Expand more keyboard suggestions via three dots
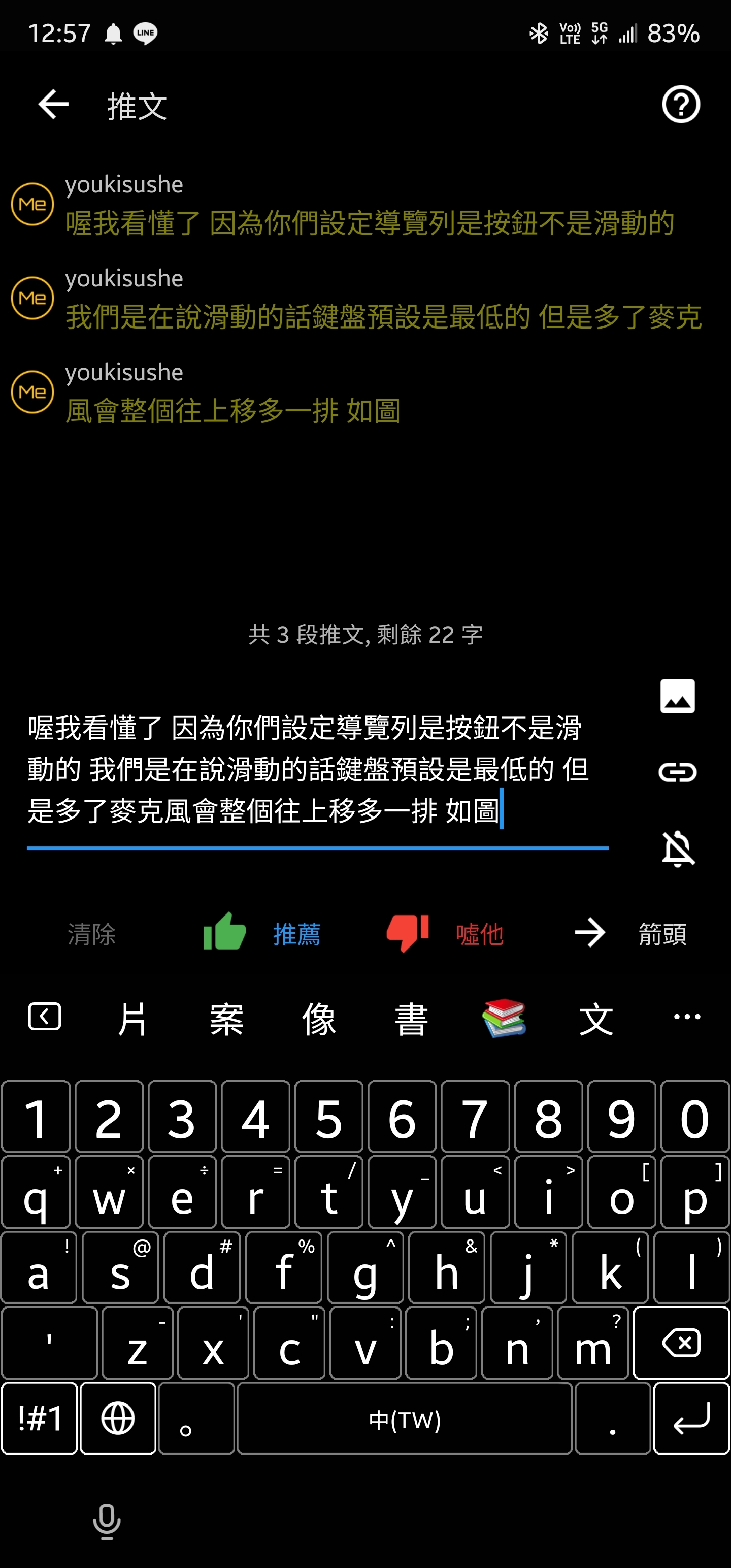This screenshot has height=1568, width=731. (686, 1017)
